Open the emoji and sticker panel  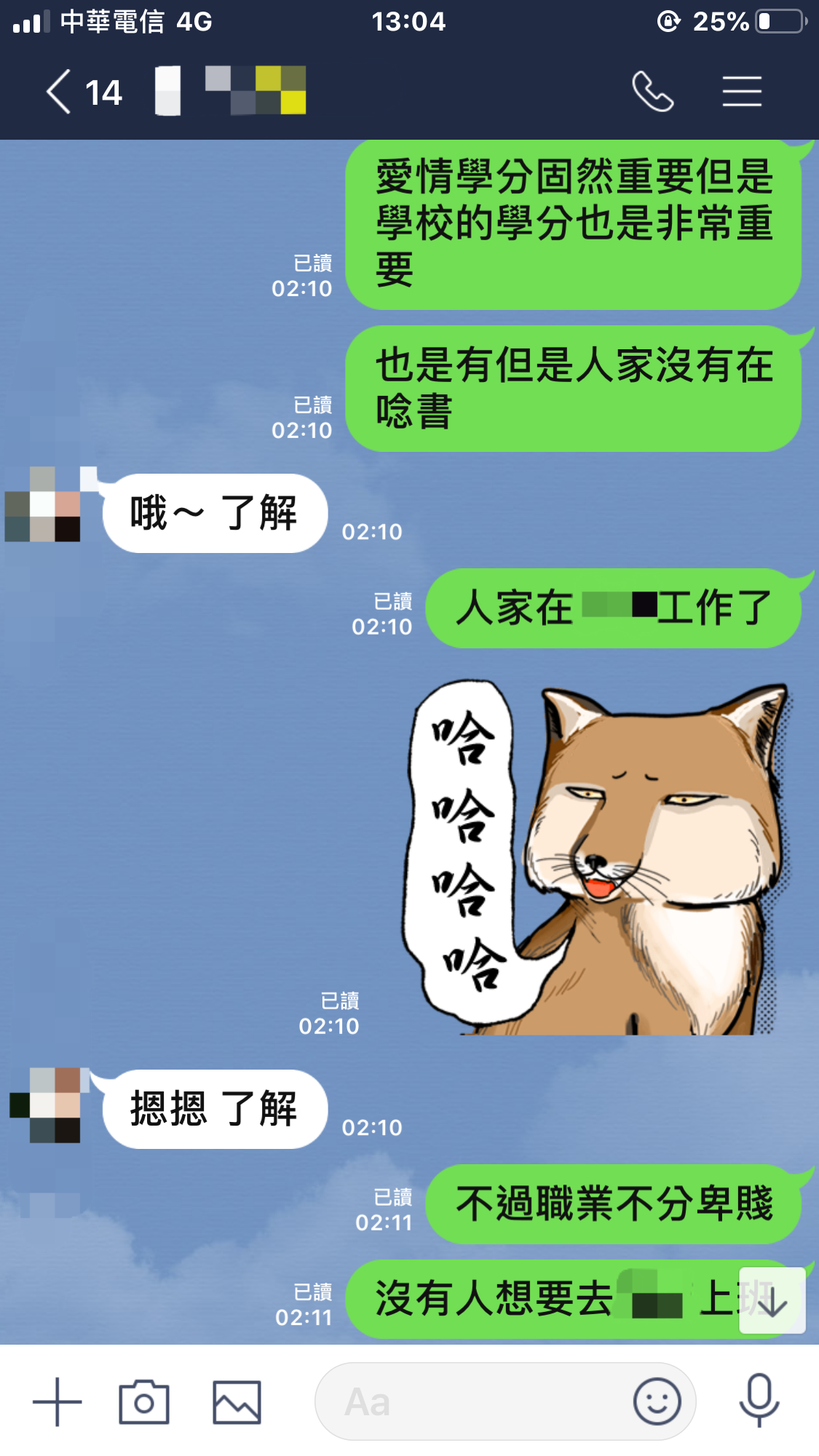click(657, 1401)
